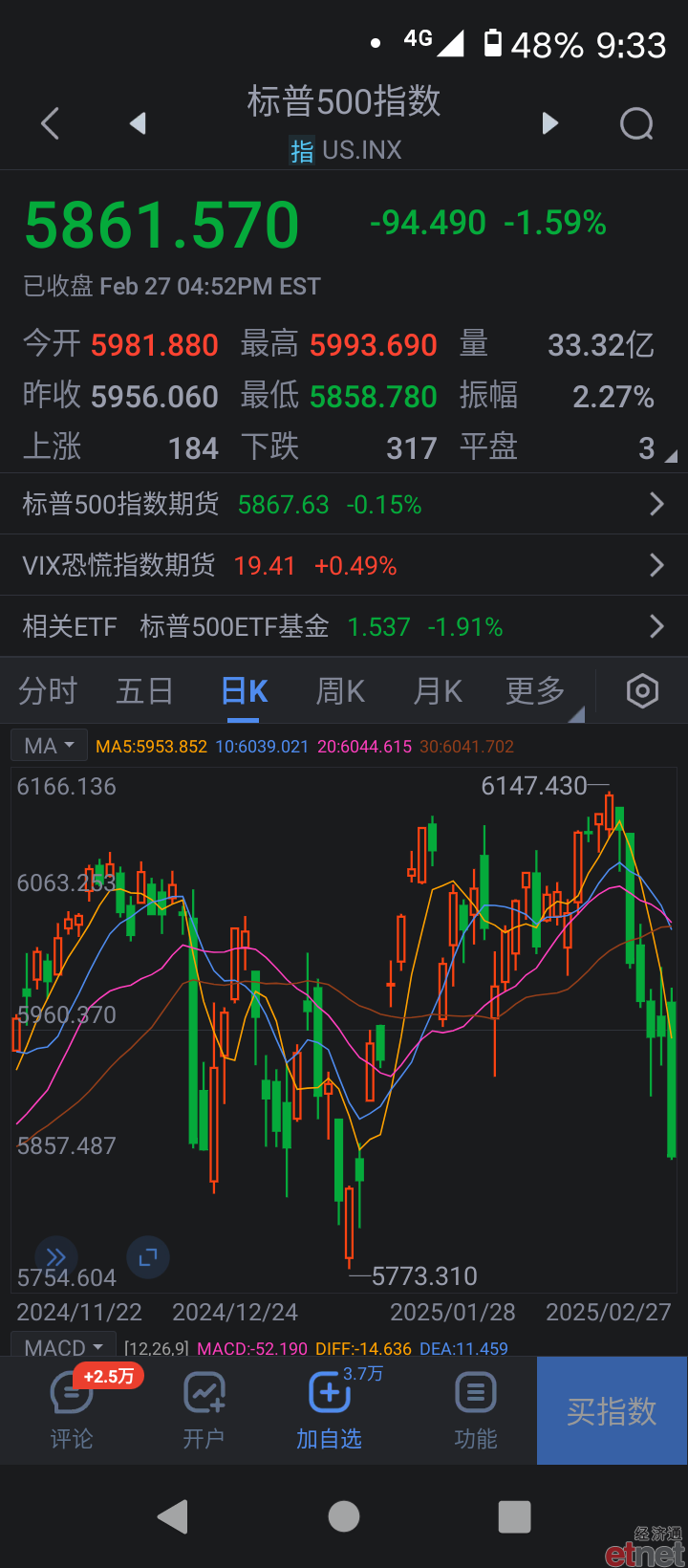The width and height of the screenshot is (688, 1568).
Task: Open the 相关ETF 标普500ETF基金 row
Action: (x=344, y=626)
